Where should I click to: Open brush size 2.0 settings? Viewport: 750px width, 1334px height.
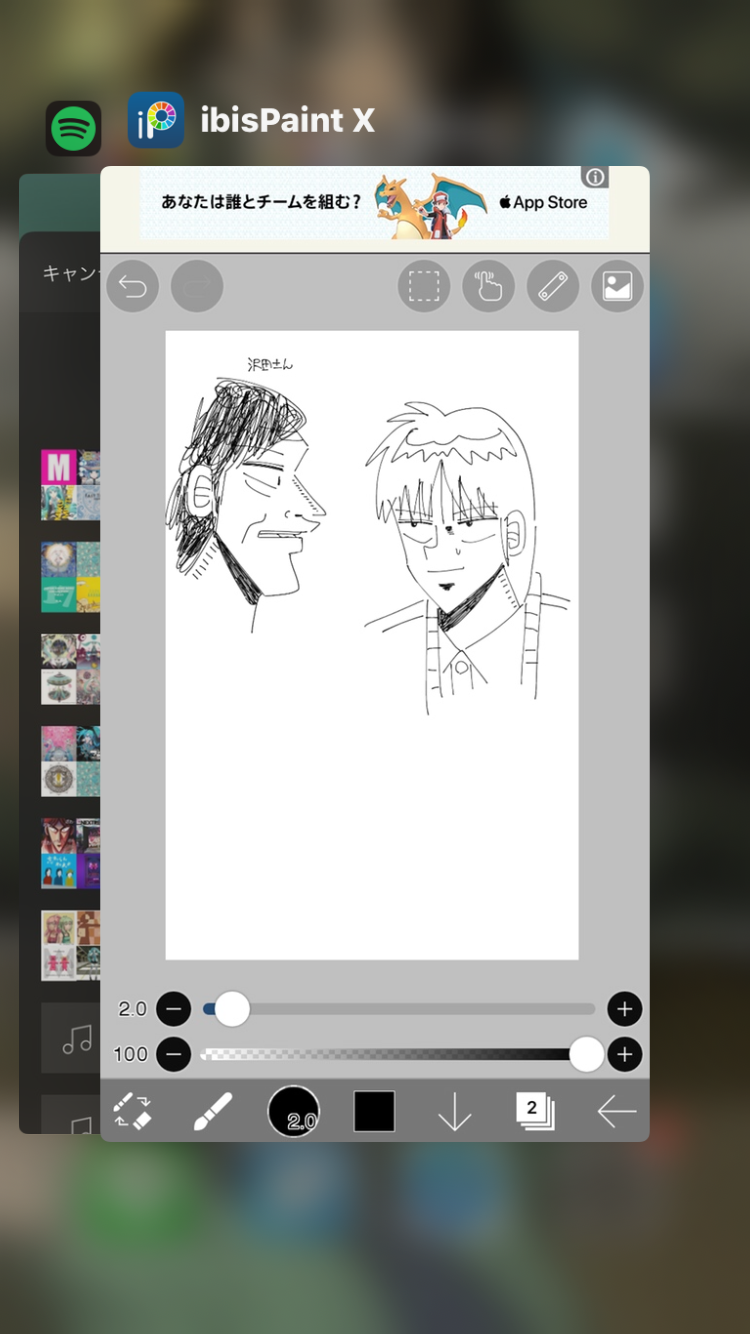point(294,1111)
